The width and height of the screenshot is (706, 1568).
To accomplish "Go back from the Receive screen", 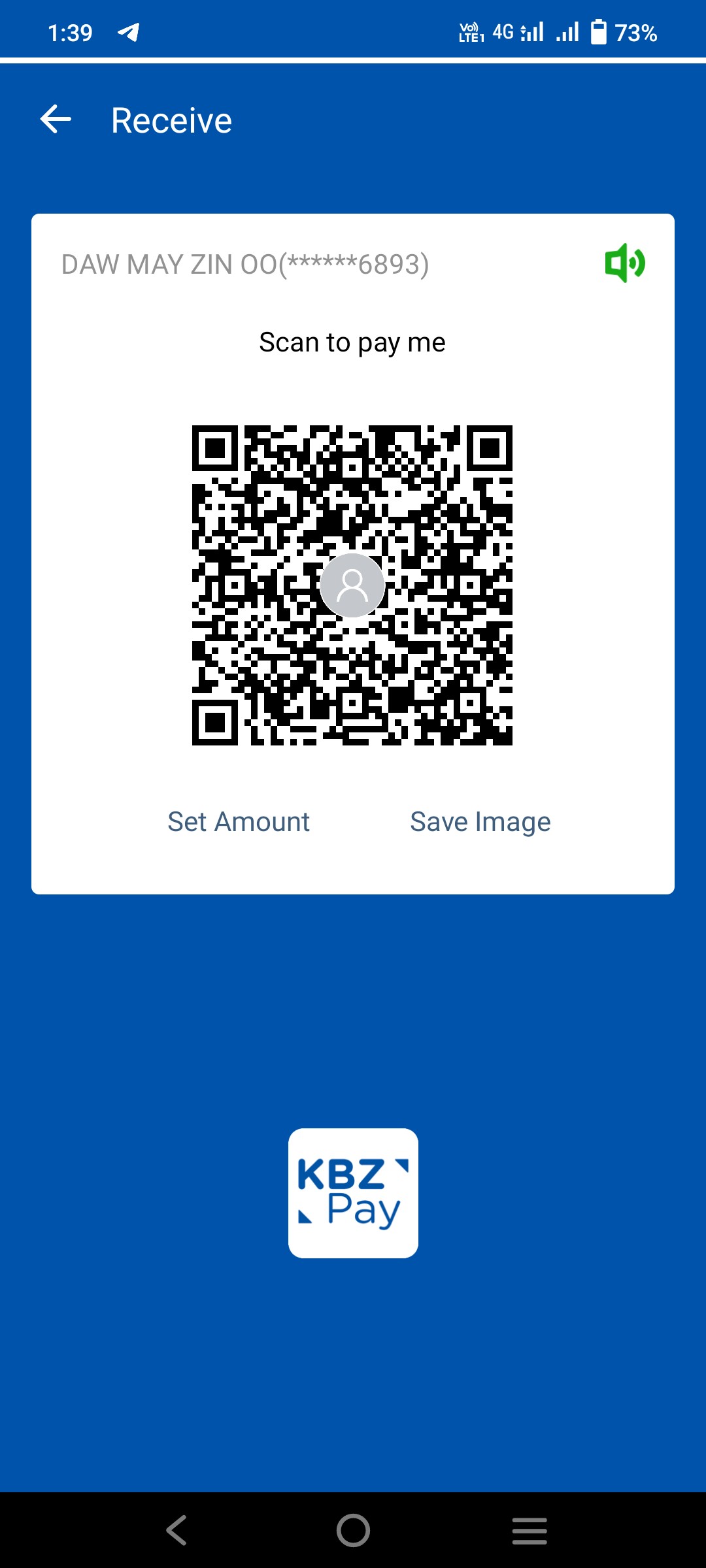I will point(56,120).
